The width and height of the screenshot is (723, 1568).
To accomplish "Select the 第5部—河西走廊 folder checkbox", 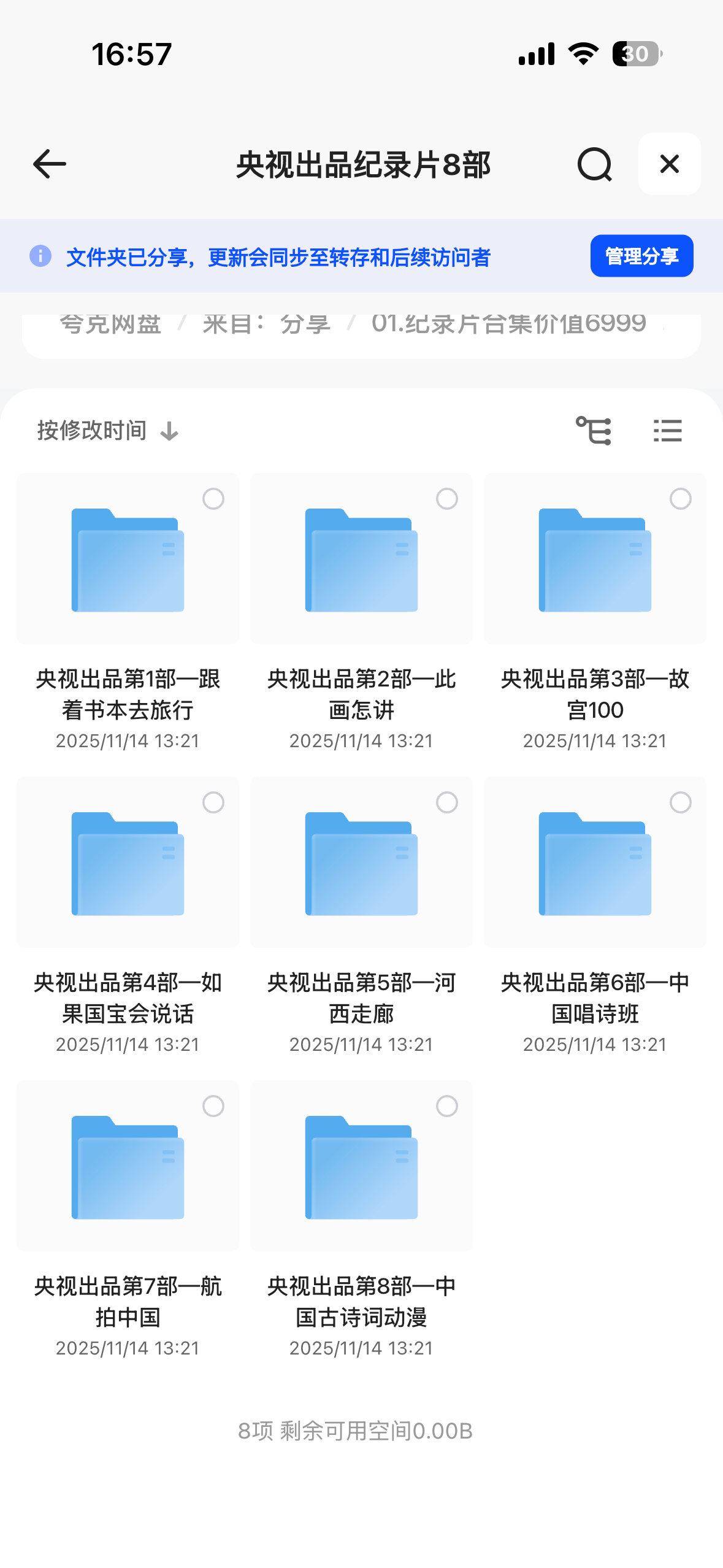I will point(447,802).
